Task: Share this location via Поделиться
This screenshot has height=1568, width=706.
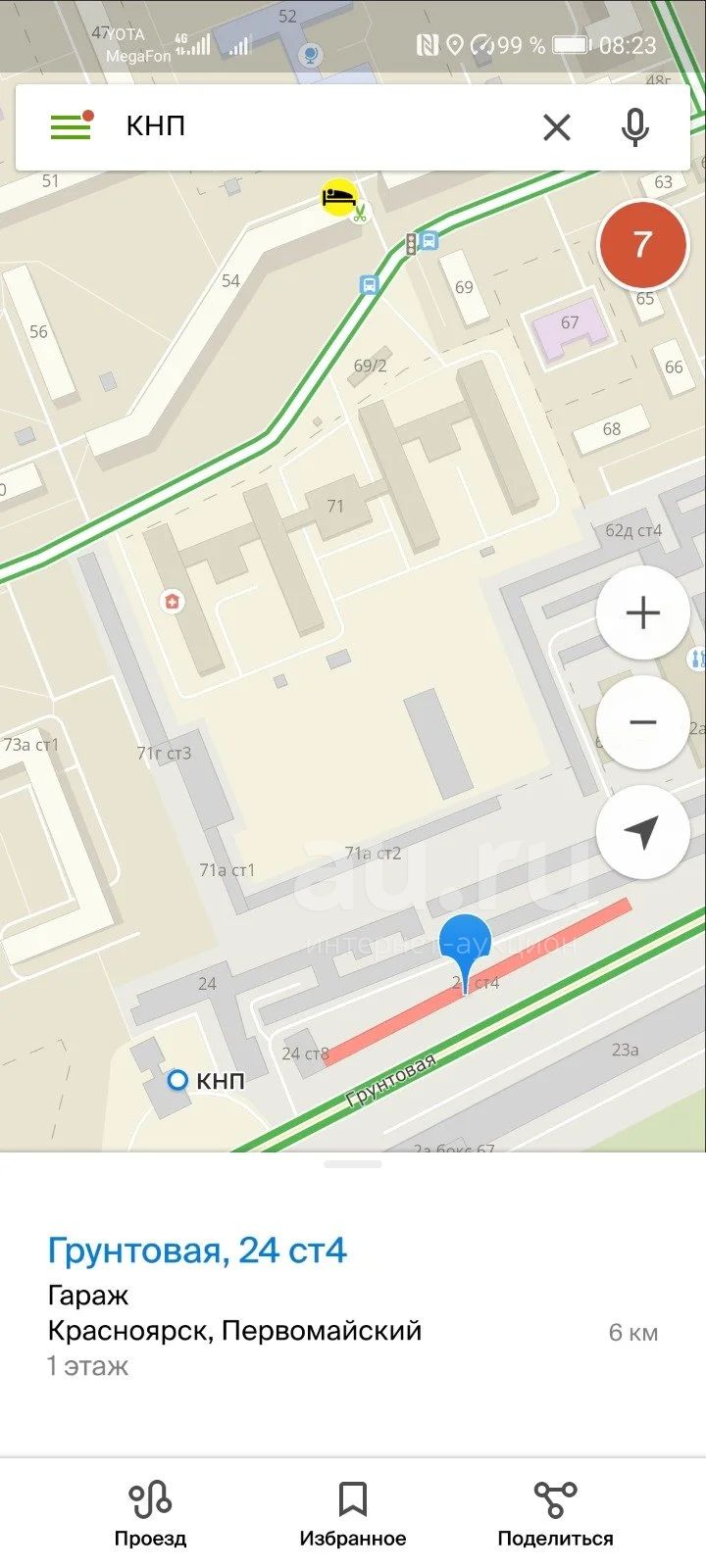Action: pos(555,1513)
